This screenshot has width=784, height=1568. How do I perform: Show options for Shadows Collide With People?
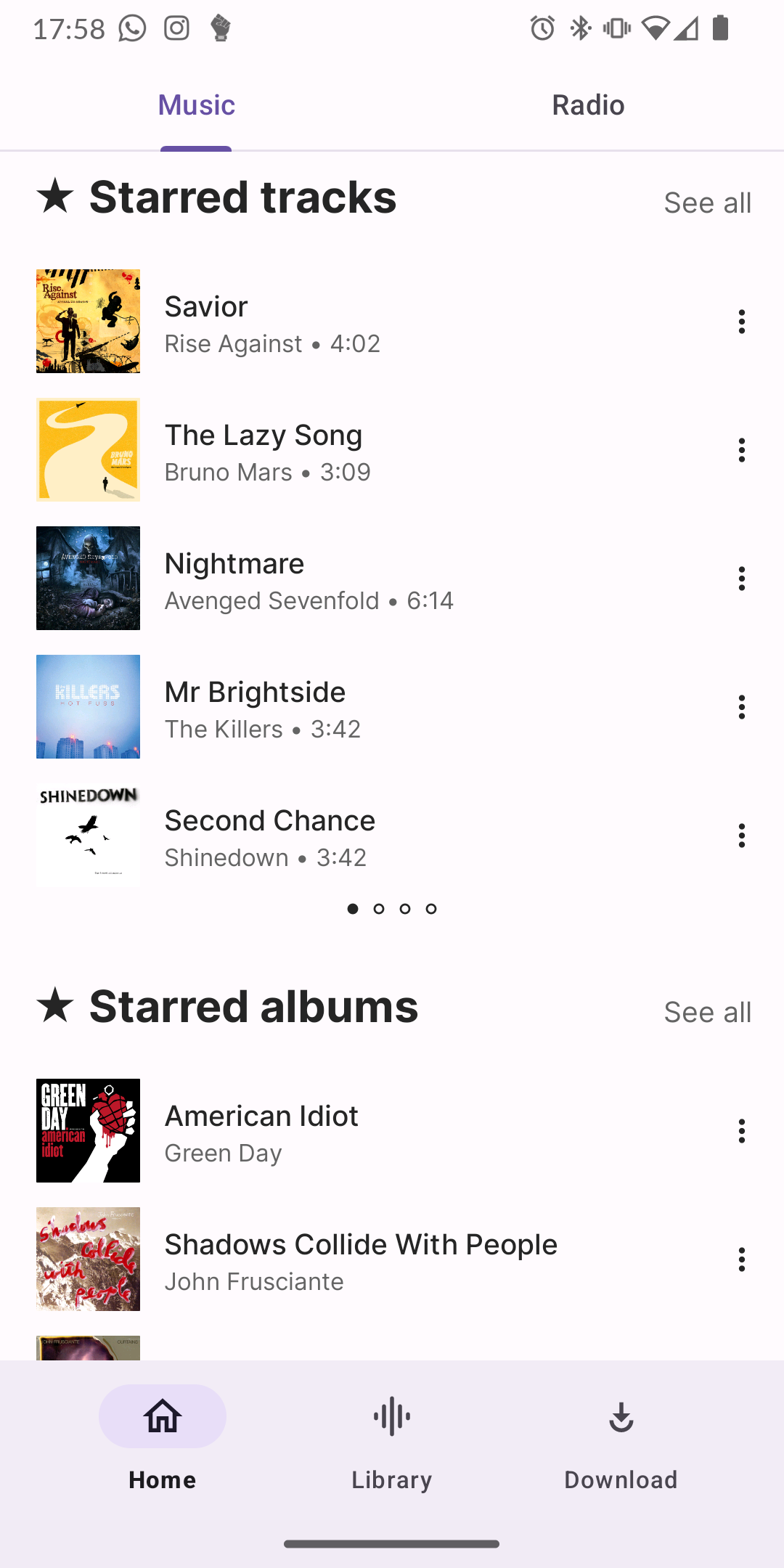pyautogui.click(x=741, y=1259)
